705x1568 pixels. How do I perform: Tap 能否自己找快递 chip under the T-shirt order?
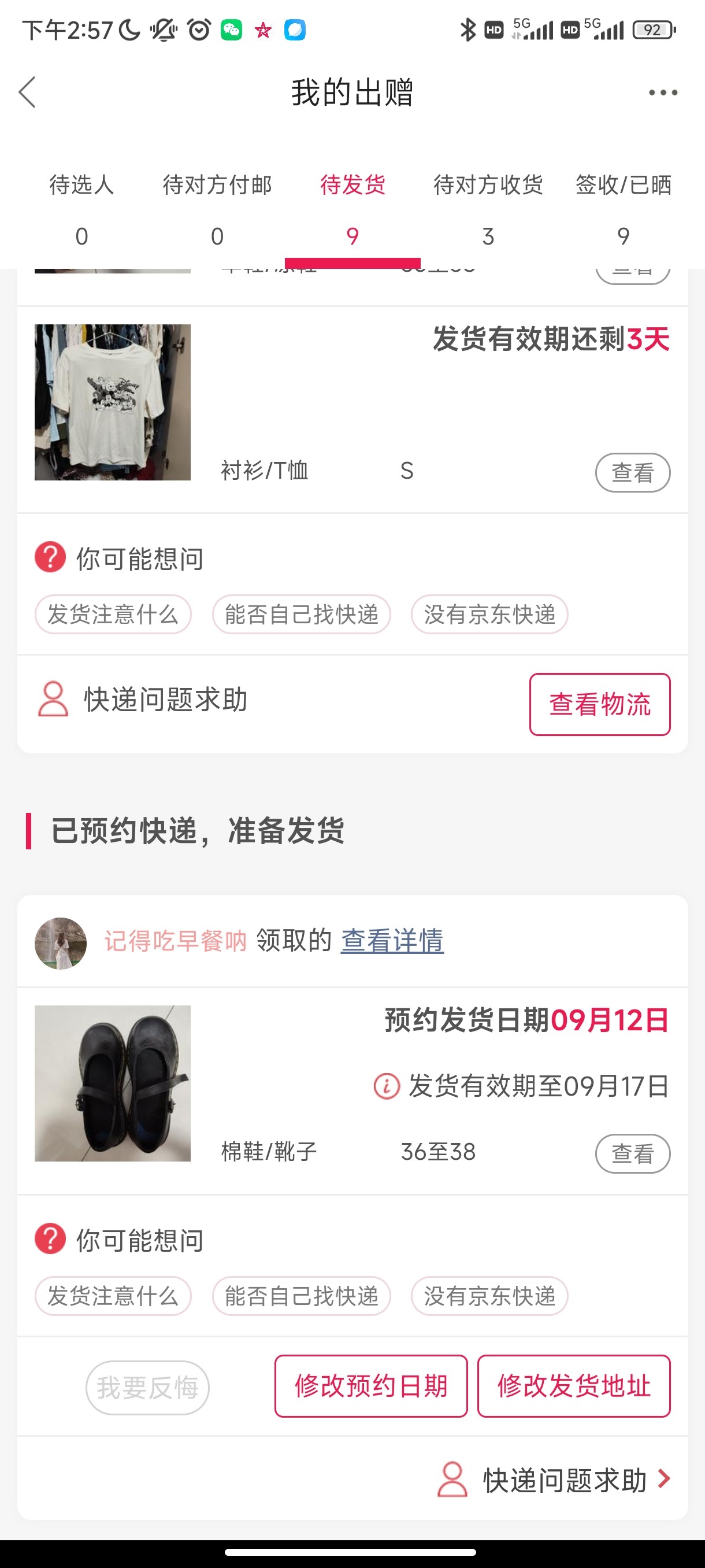coord(301,614)
